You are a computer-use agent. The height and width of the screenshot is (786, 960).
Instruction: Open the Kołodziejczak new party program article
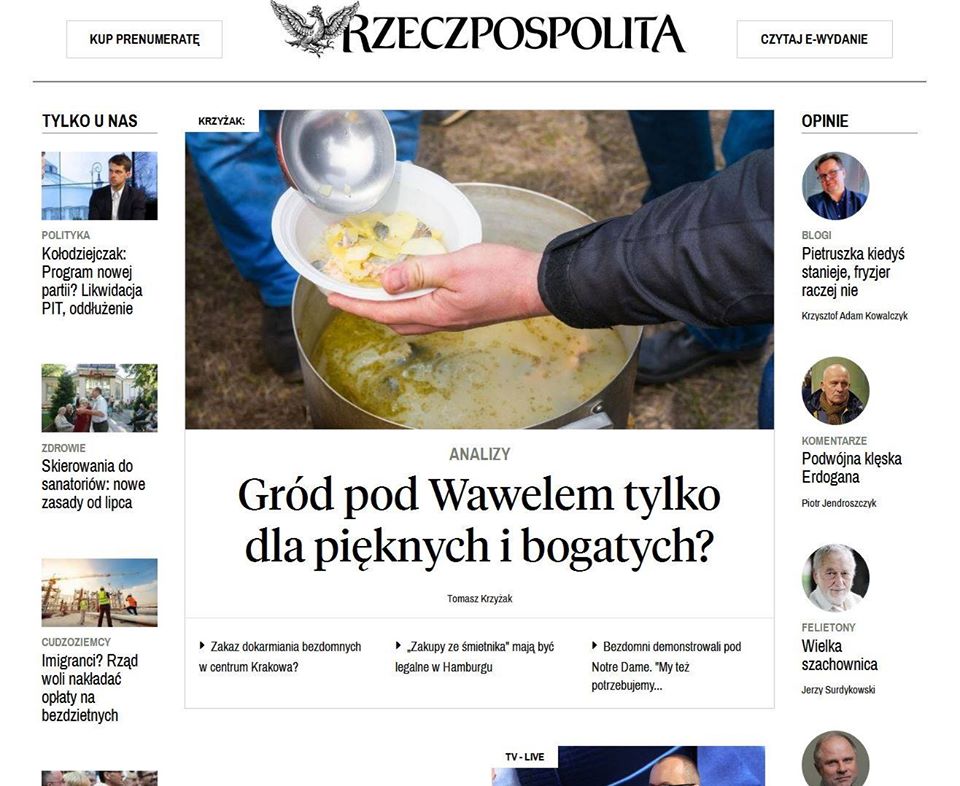[92, 281]
